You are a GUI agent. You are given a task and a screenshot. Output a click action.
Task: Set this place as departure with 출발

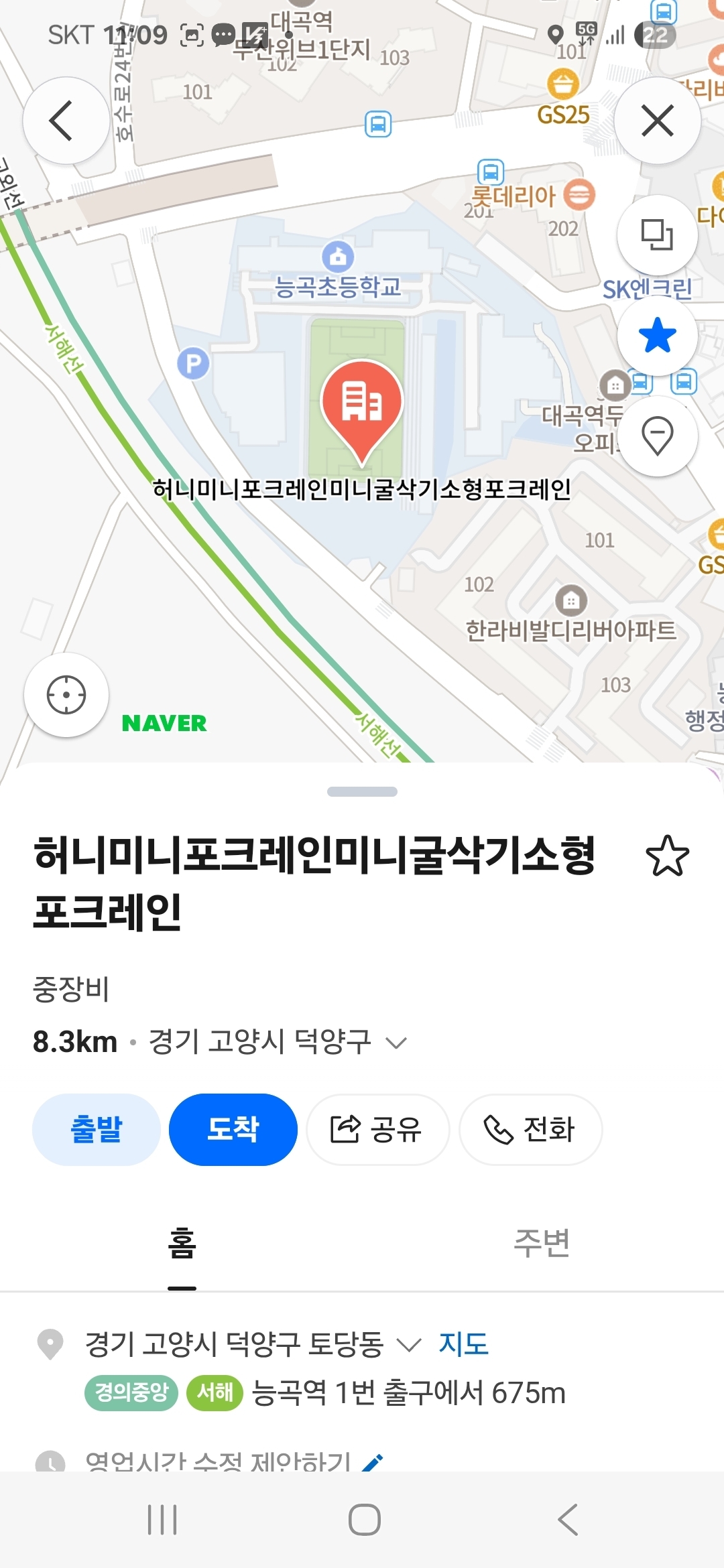click(97, 1129)
